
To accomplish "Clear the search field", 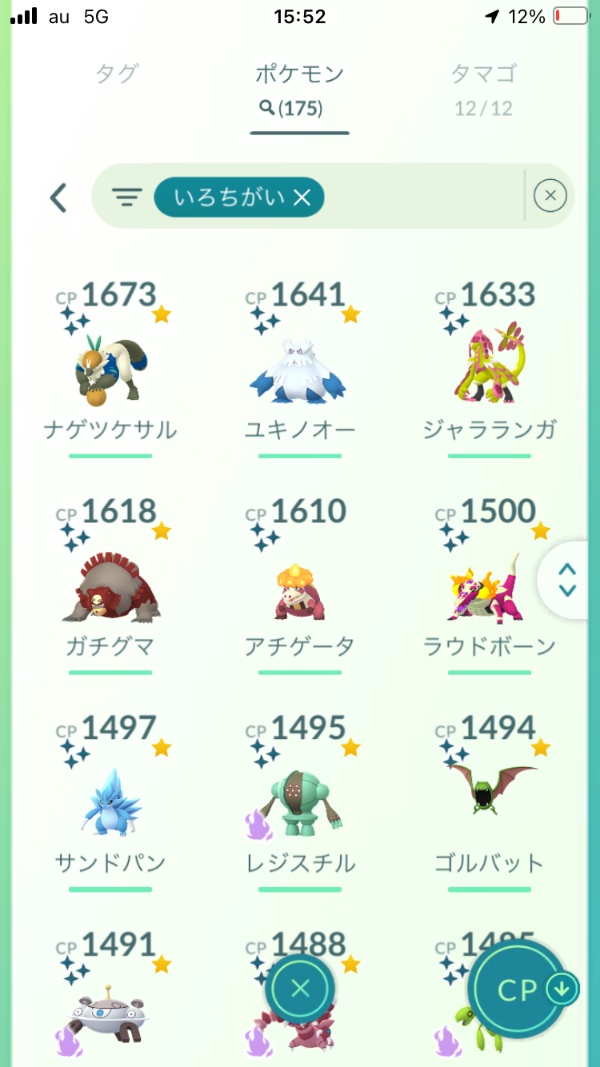I will click(x=550, y=196).
